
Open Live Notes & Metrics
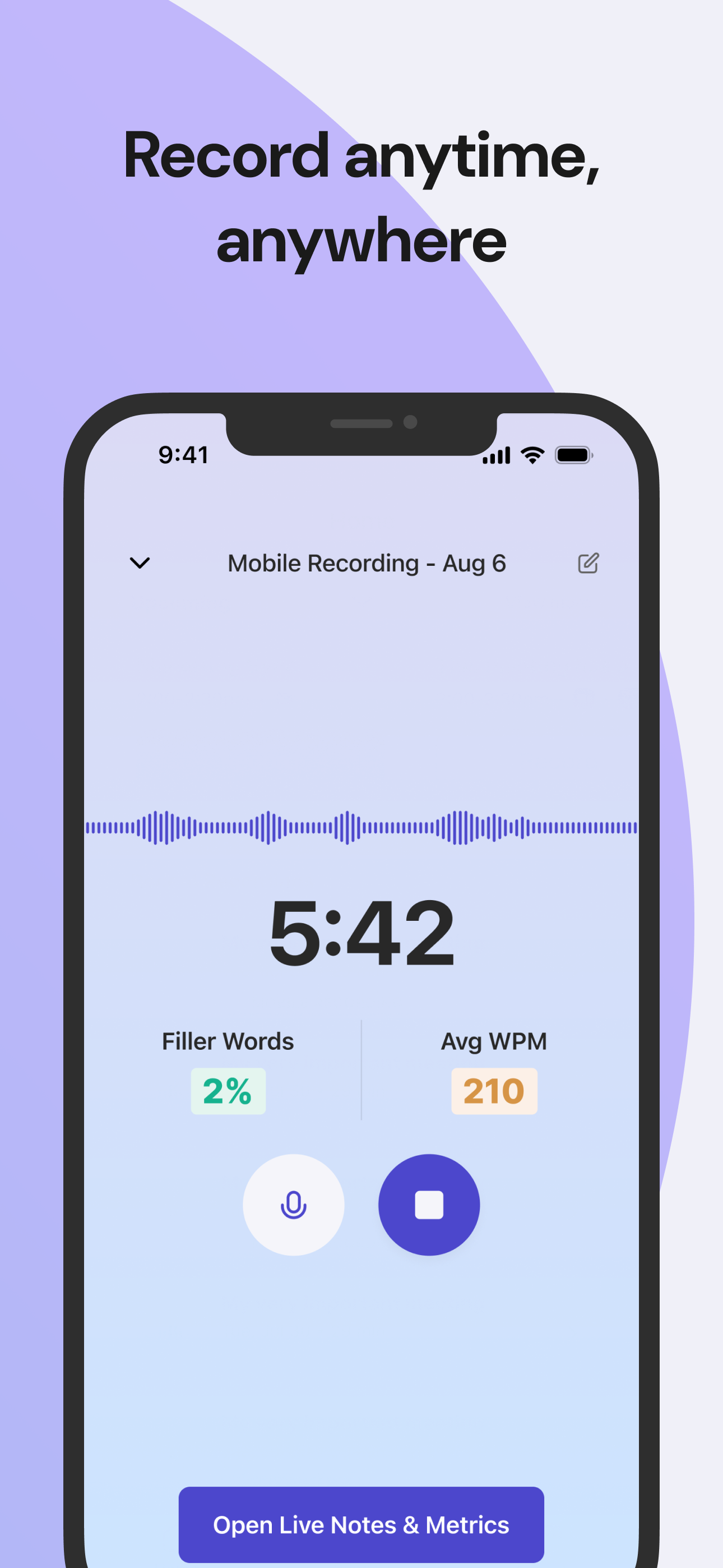361,1525
